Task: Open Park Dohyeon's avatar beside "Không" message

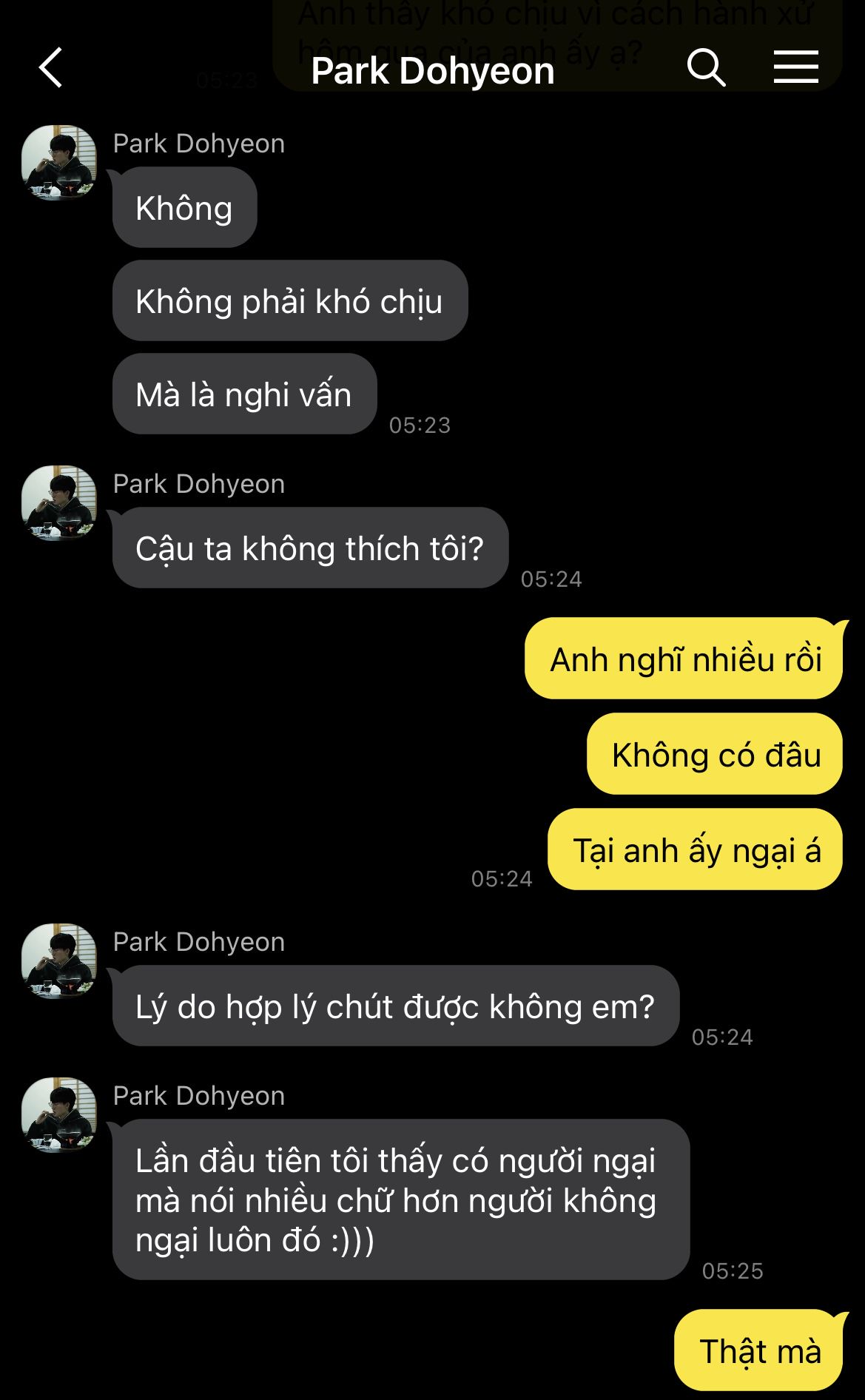Action: (59, 162)
